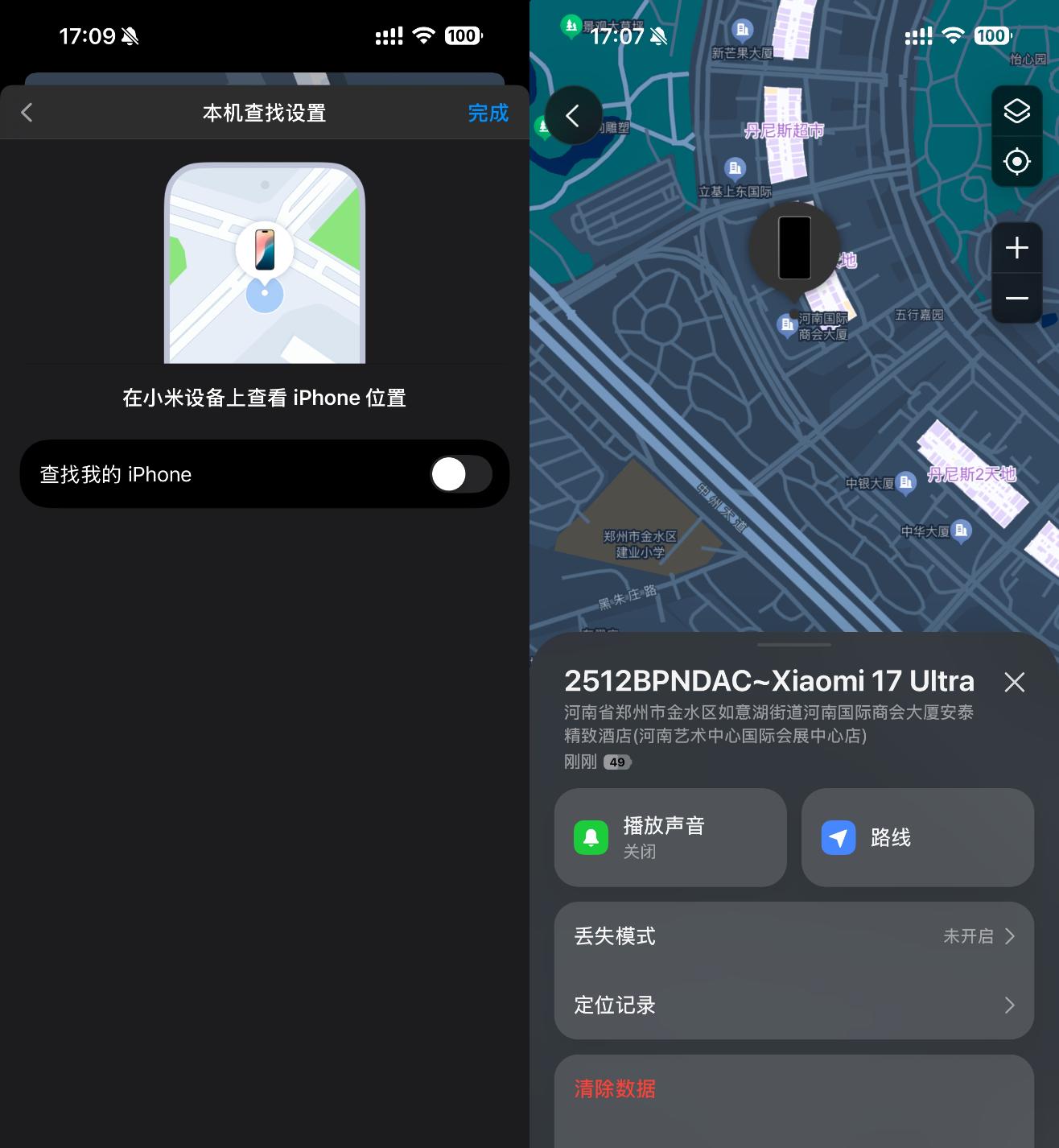Zoom in on the map with plus icon

pos(1016,248)
